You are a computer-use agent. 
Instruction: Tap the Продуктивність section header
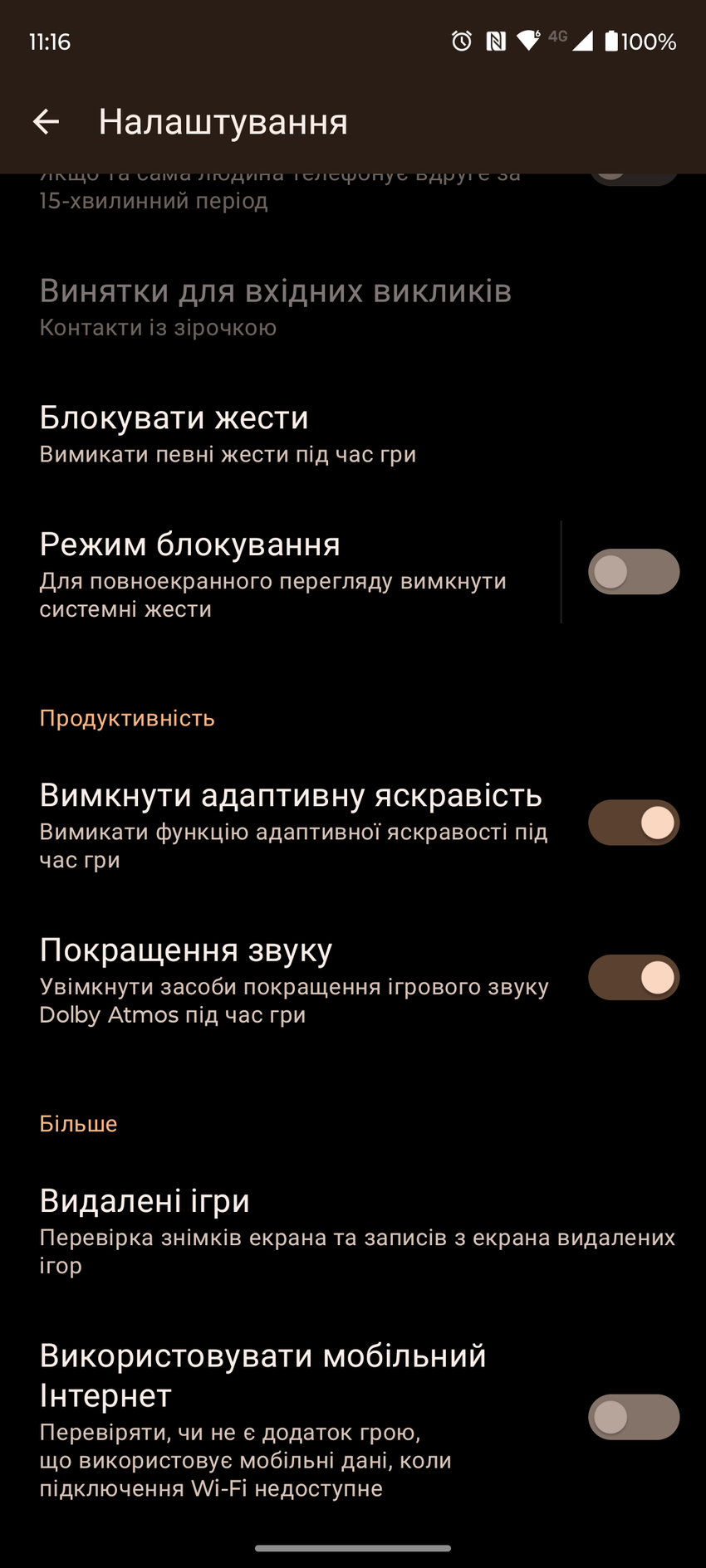(x=126, y=717)
